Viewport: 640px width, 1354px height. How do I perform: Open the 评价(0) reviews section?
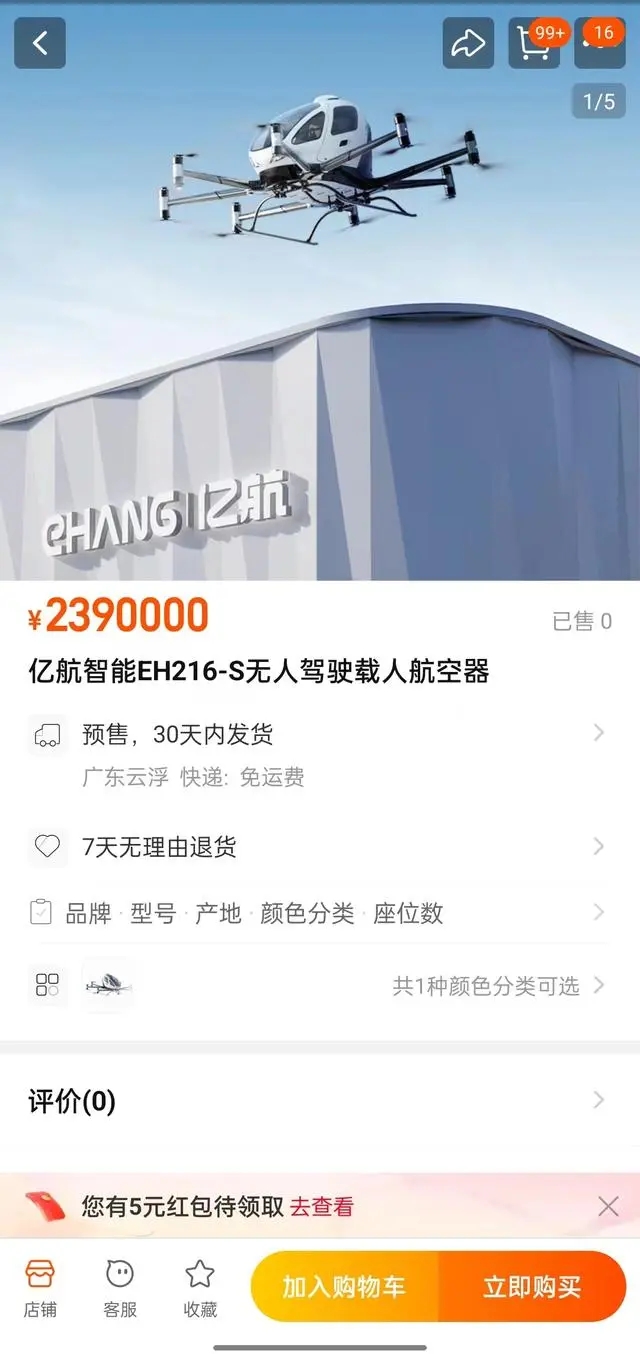click(320, 1102)
